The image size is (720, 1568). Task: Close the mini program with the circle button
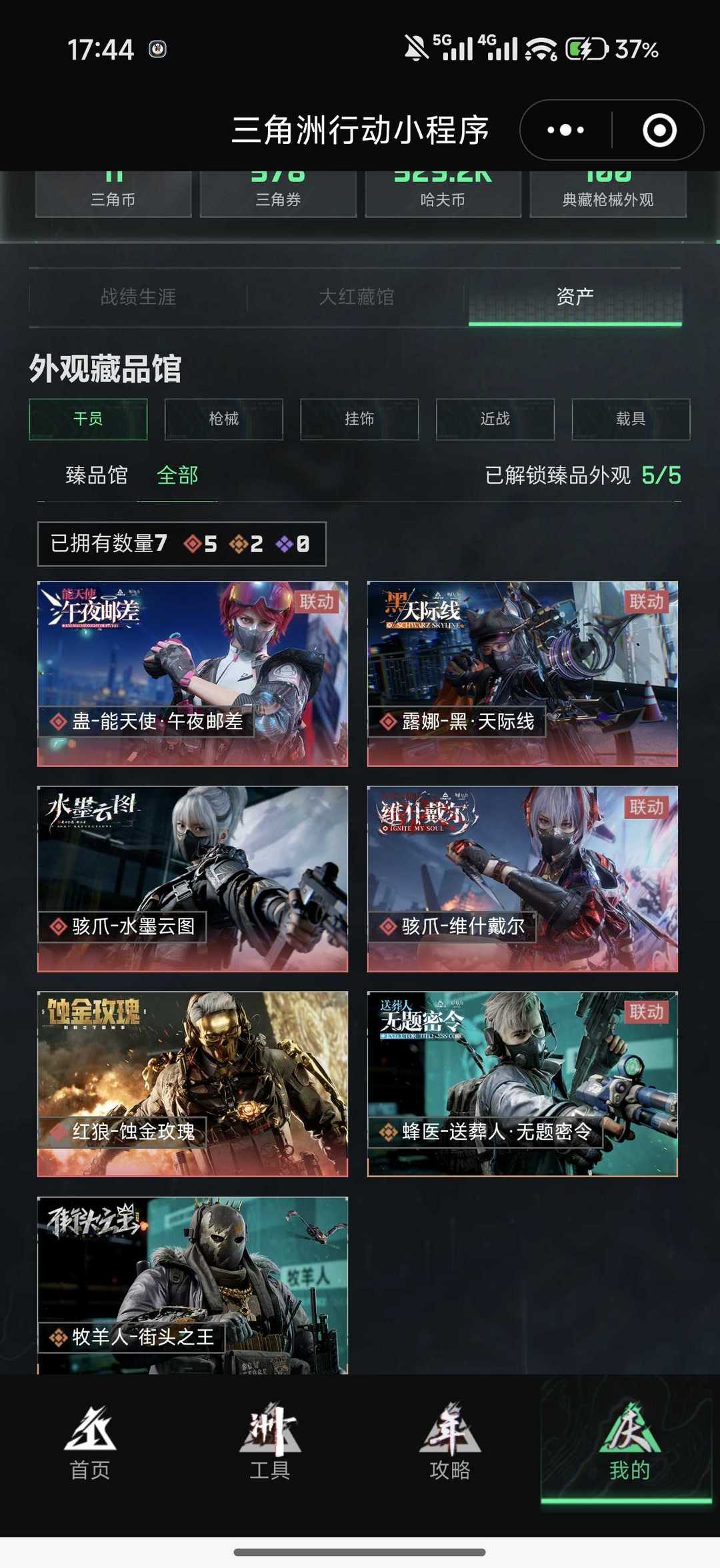point(659,130)
